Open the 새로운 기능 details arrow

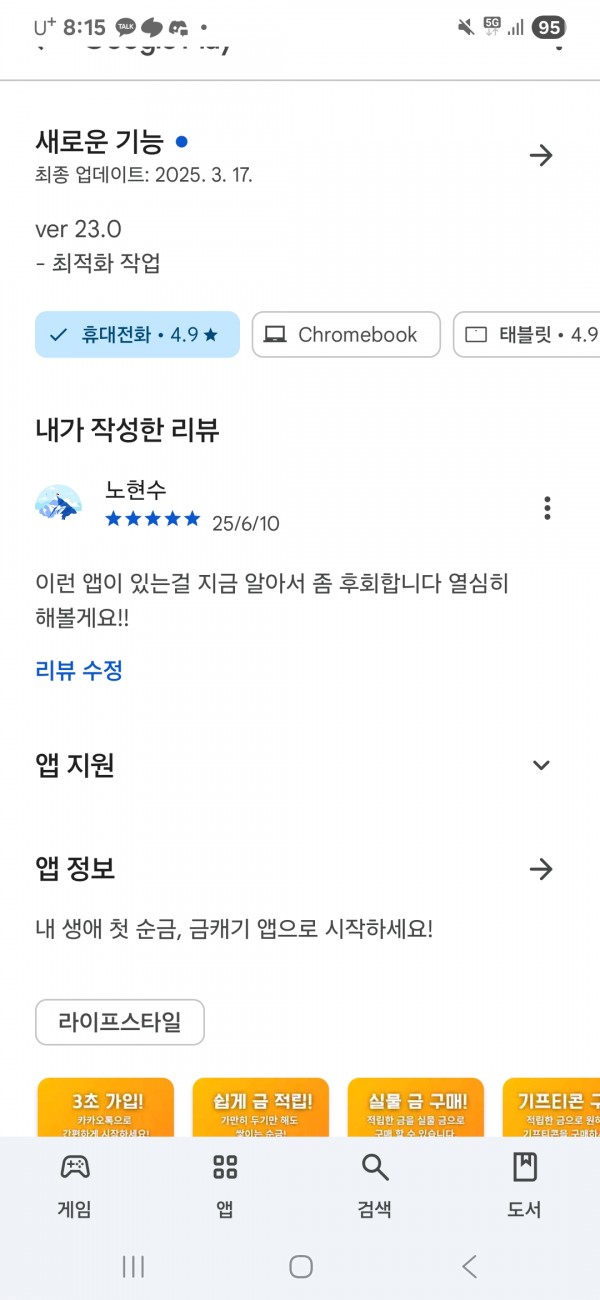[541, 155]
